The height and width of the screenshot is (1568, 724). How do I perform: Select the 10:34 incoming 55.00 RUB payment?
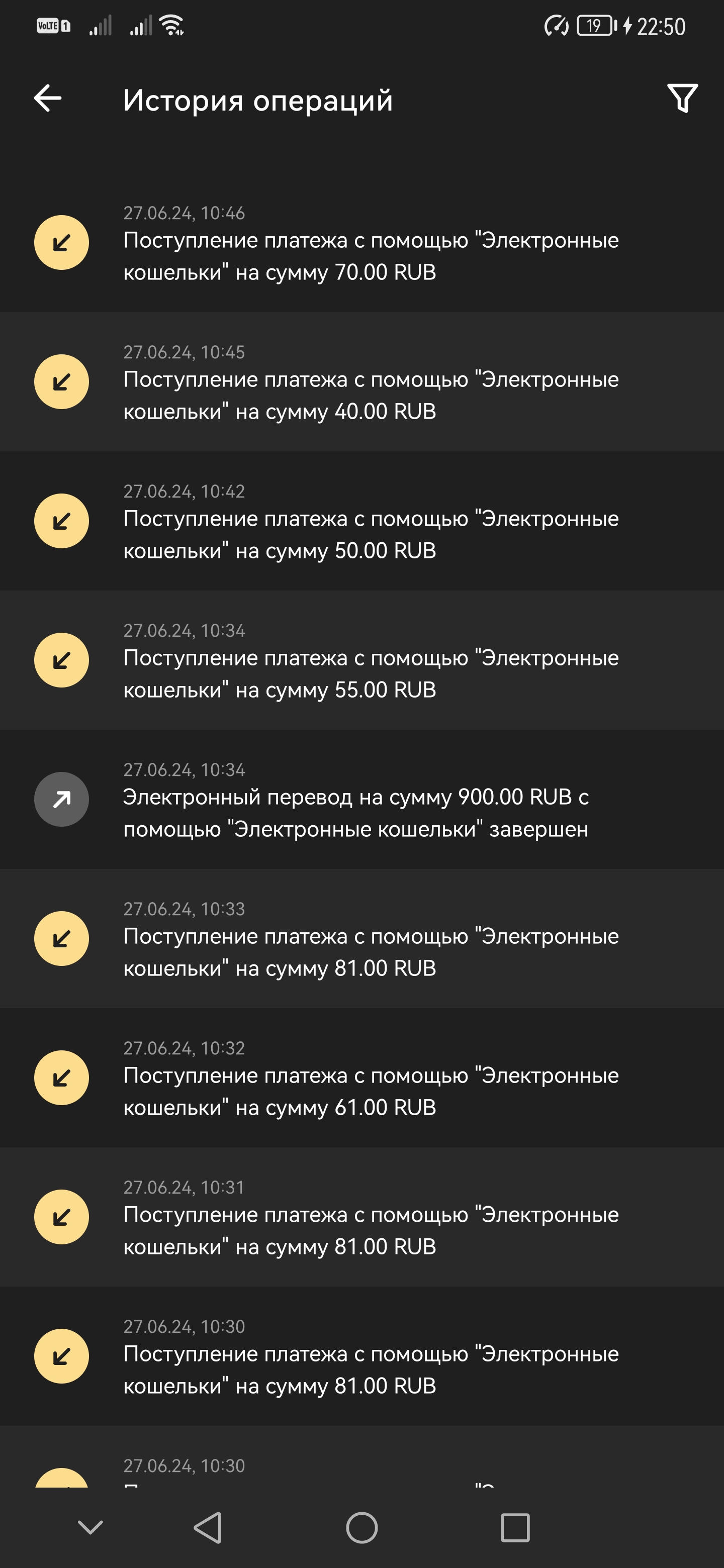coord(361,661)
